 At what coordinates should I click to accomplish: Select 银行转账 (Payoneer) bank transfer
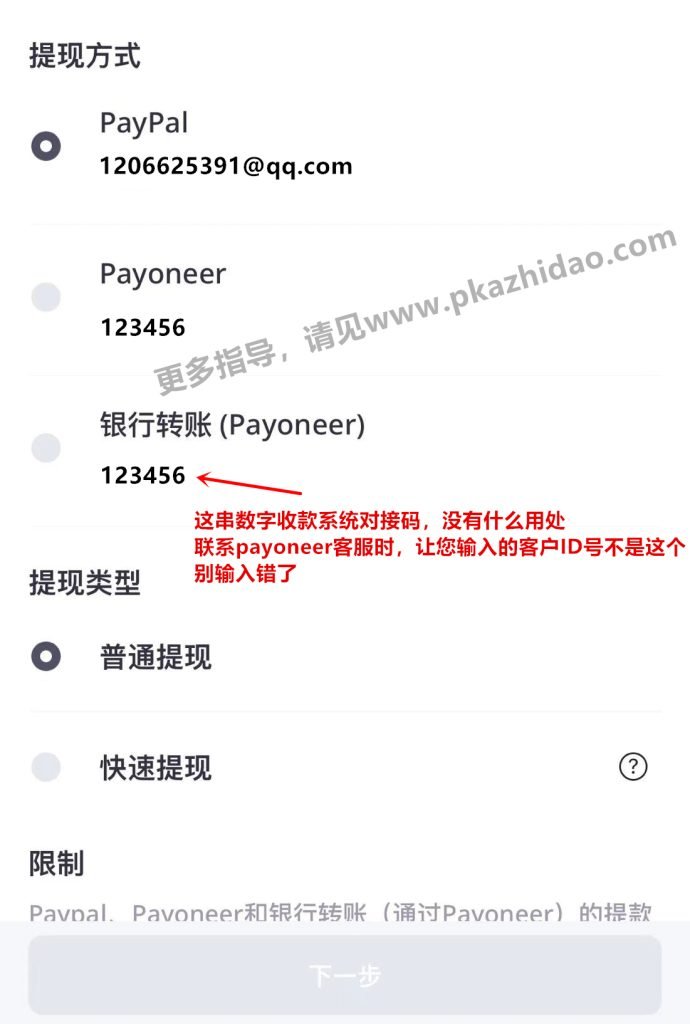46,448
